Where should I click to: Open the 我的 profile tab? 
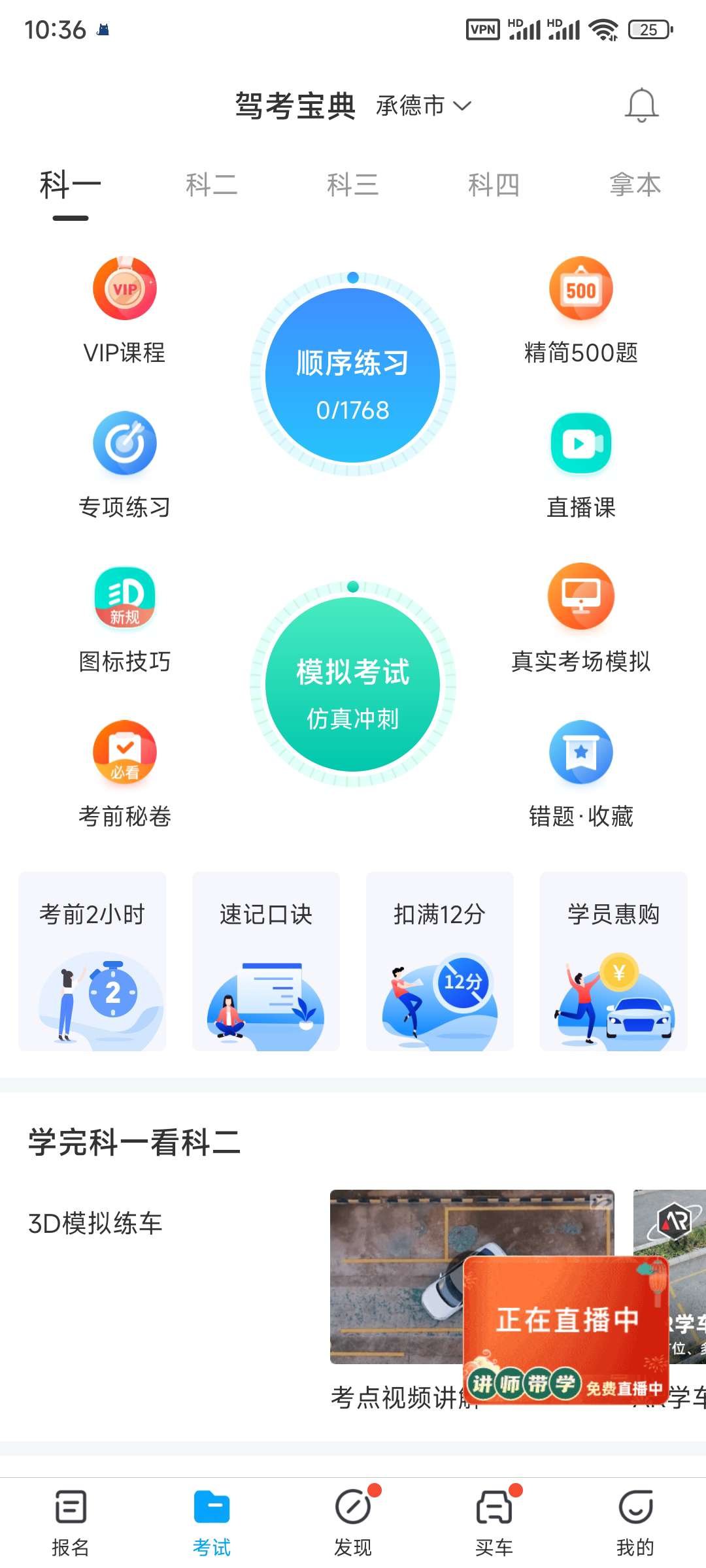click(635, 1522)
